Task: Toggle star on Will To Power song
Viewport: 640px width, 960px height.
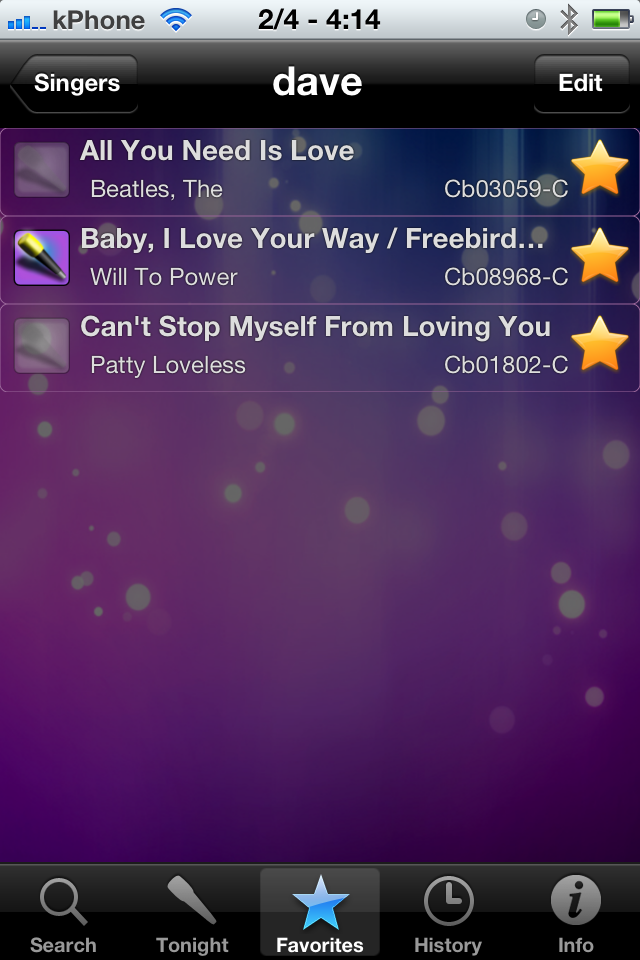Action: coord(599,257)
